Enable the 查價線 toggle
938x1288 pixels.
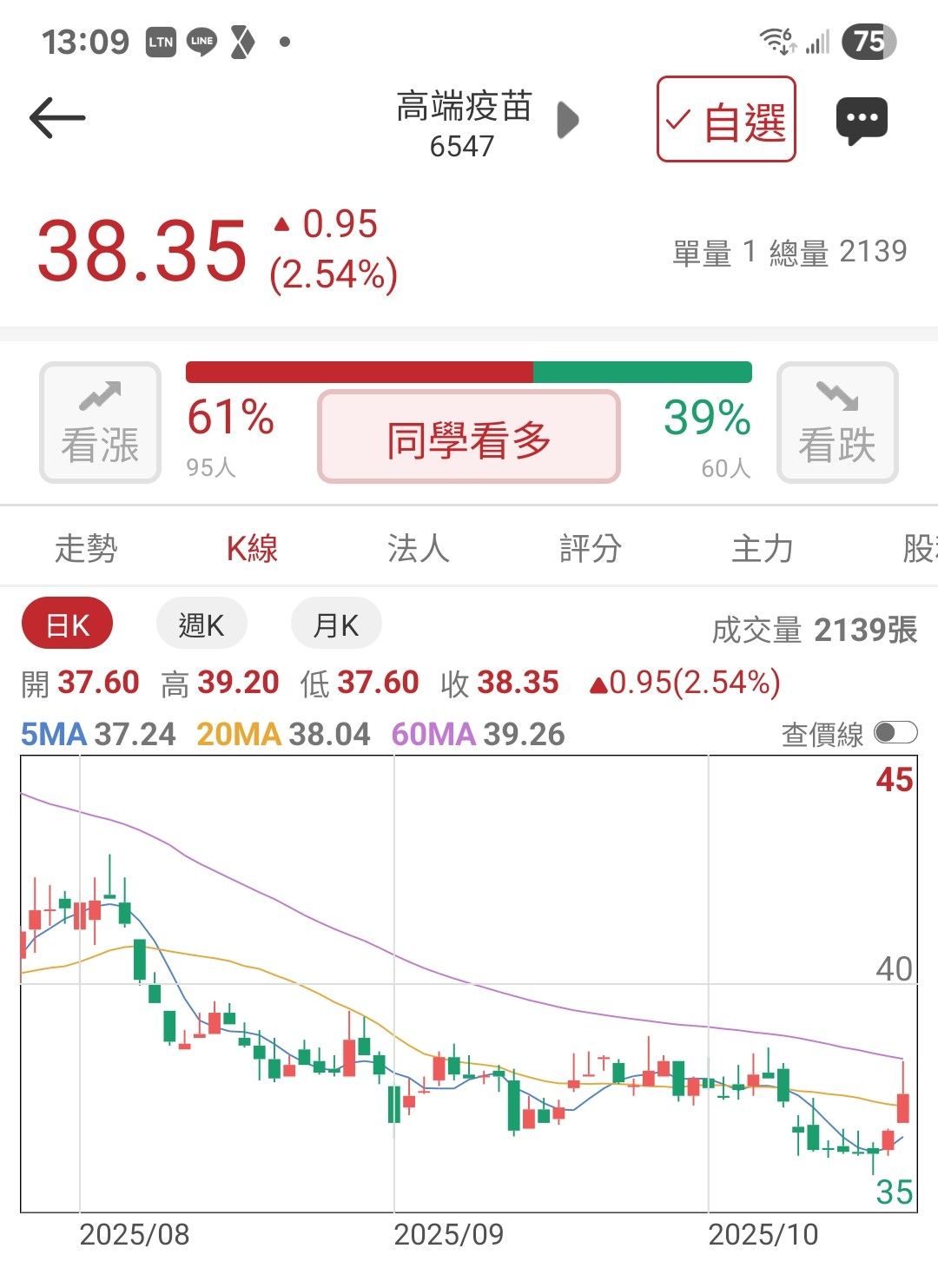[x=895, y=734]
